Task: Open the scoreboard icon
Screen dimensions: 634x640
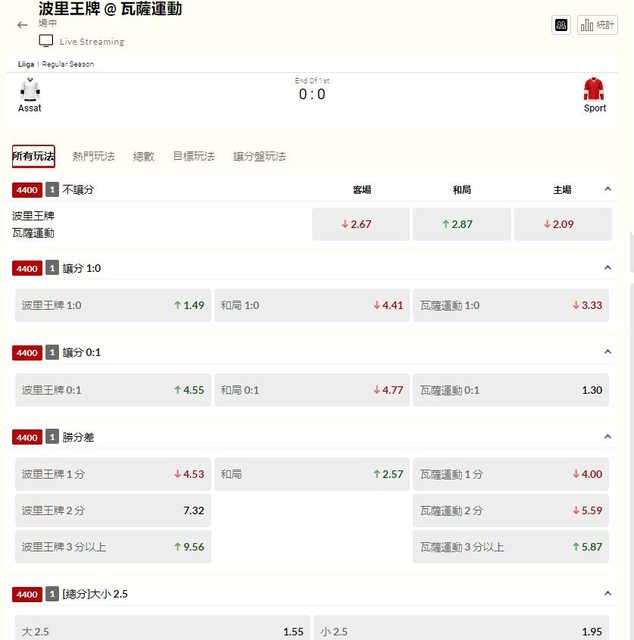Action: point(563,25)
